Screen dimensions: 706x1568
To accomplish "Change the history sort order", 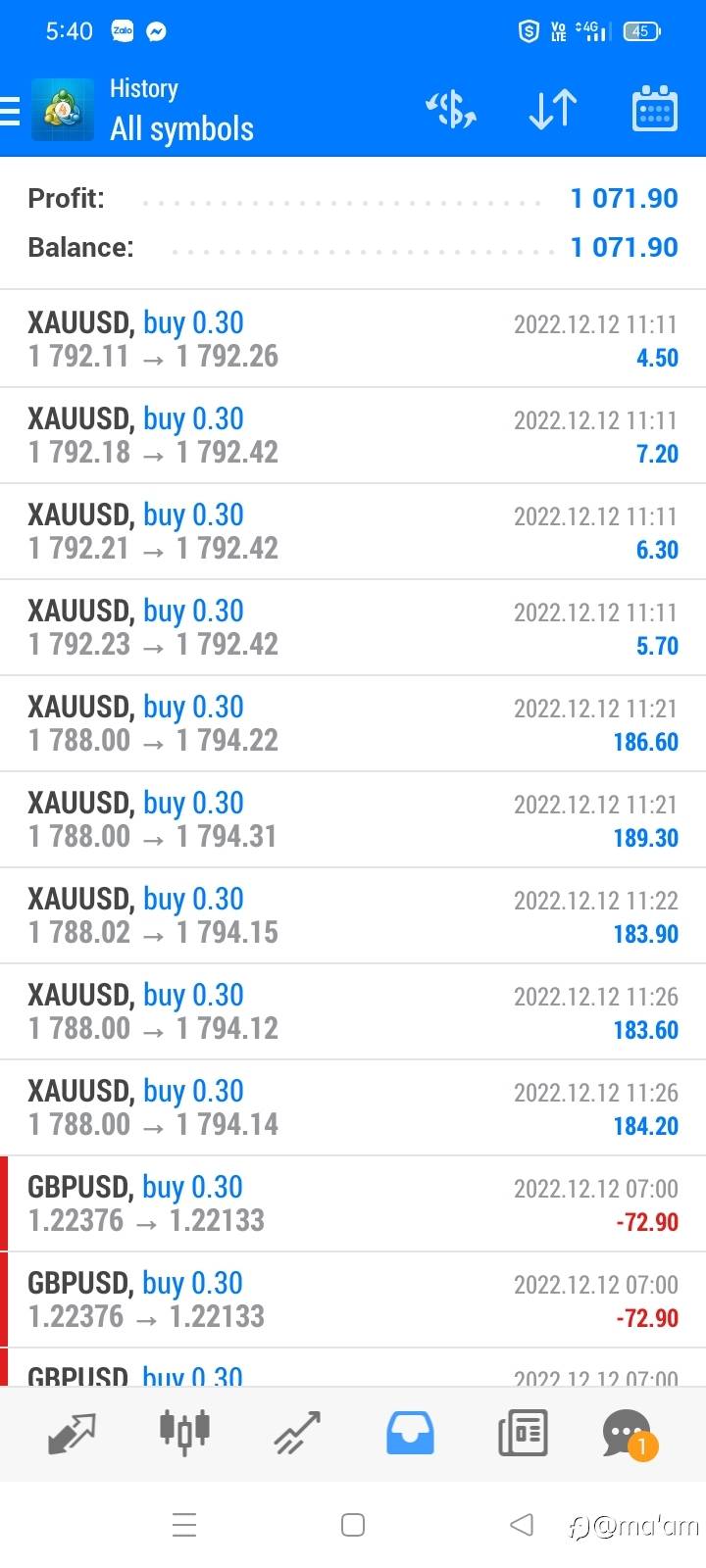I will pyautogui.click(x=552, y=109).
